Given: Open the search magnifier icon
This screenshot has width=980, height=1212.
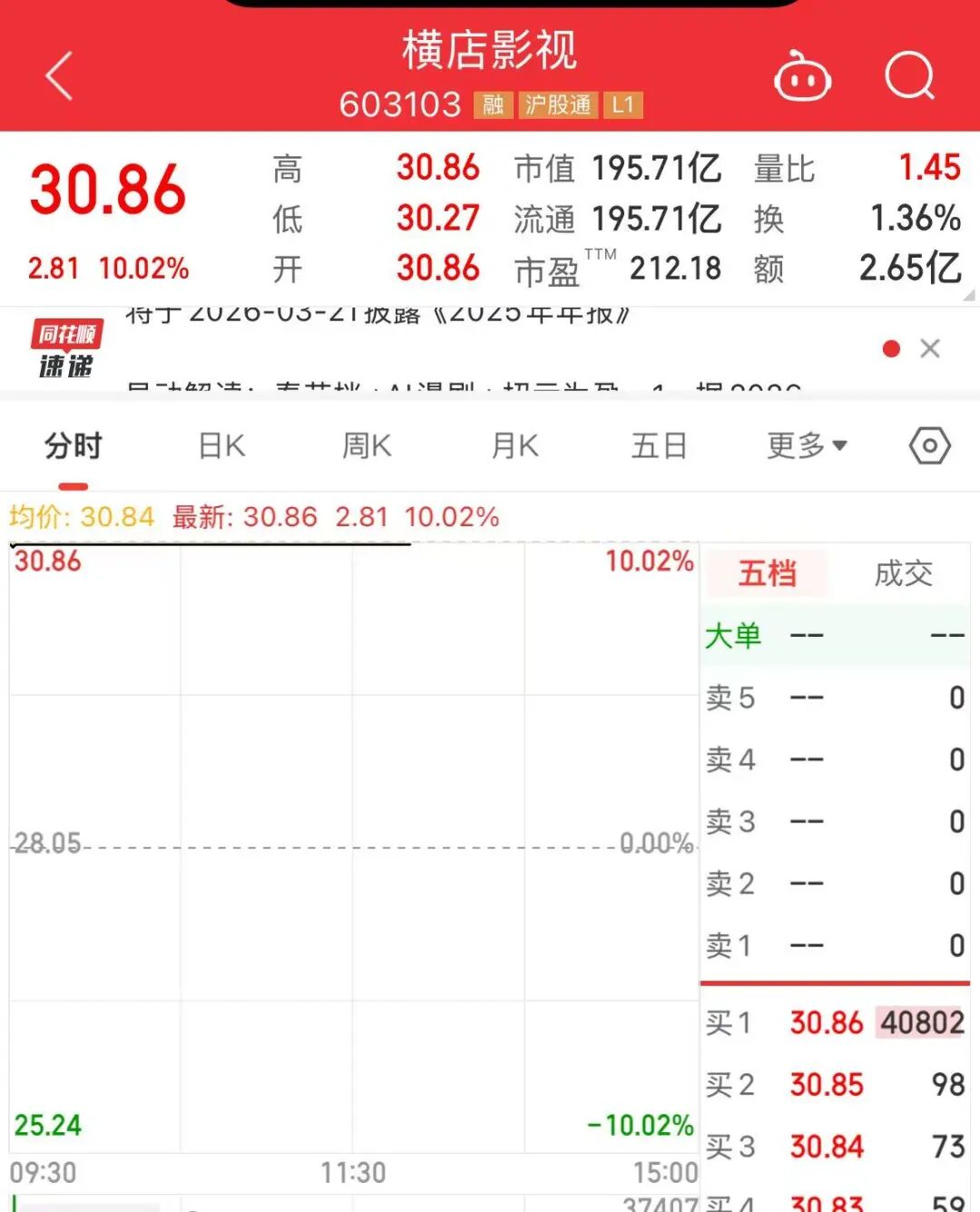Looking at the screenshot, I should [x=909, y=76].
